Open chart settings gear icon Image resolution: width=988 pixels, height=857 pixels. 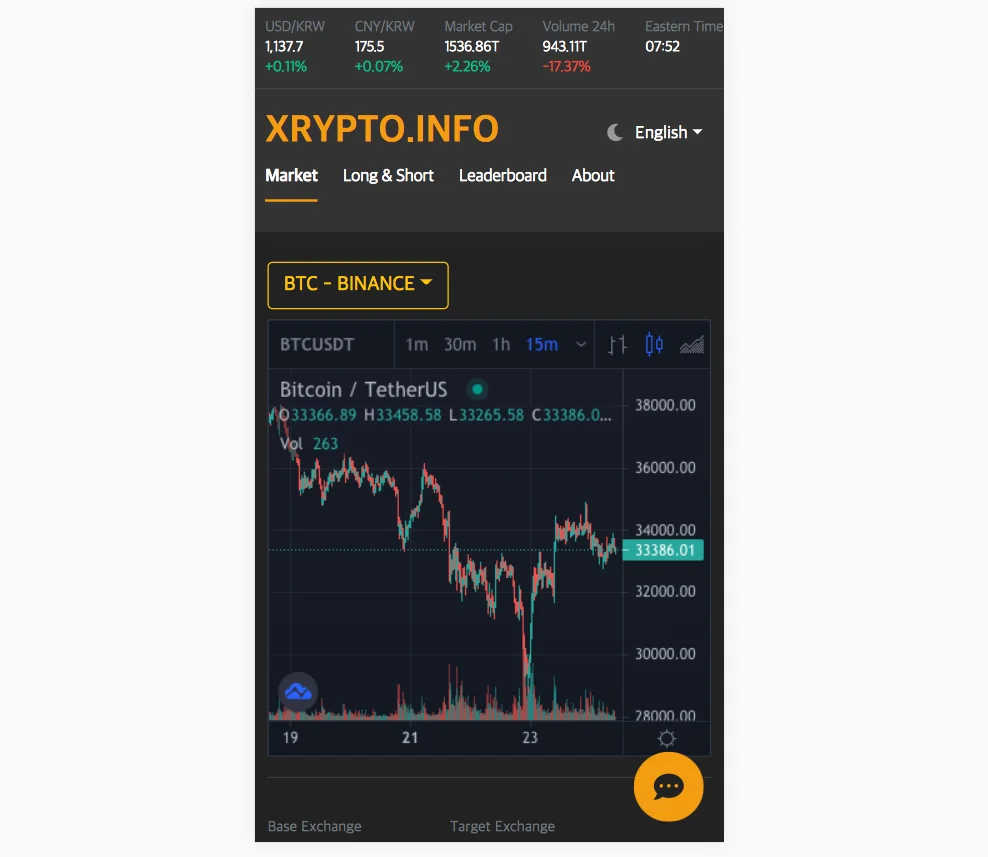667,739
